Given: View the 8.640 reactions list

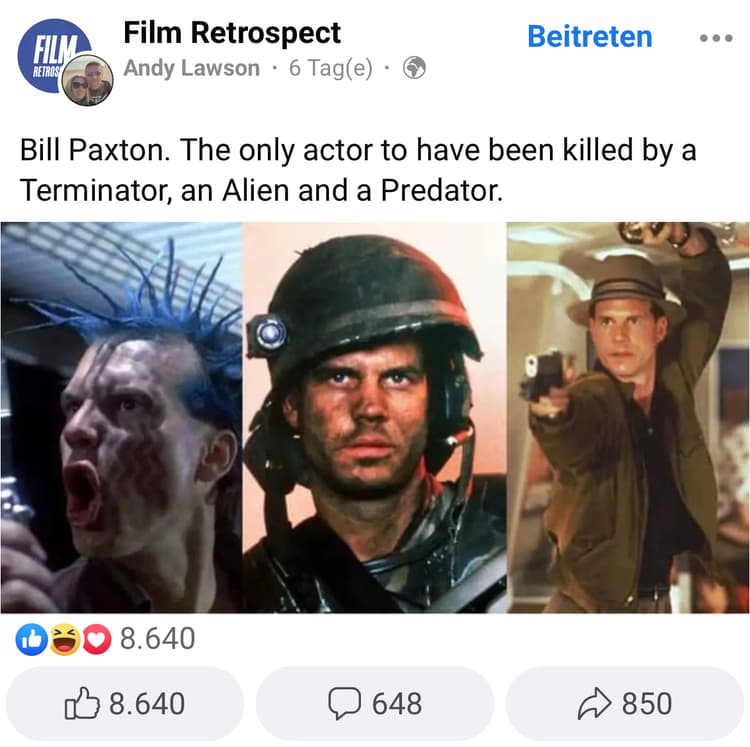Looking at the screenshot, I should pos(105,639).
